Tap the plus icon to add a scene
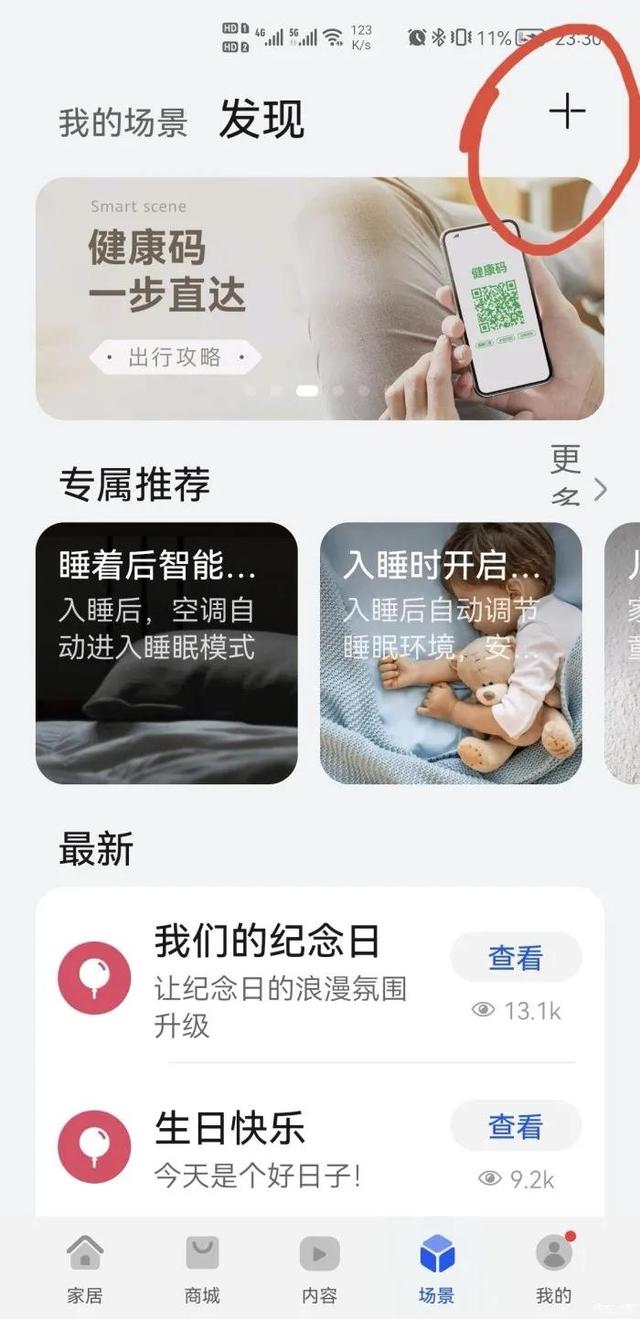 pos(566,111)
